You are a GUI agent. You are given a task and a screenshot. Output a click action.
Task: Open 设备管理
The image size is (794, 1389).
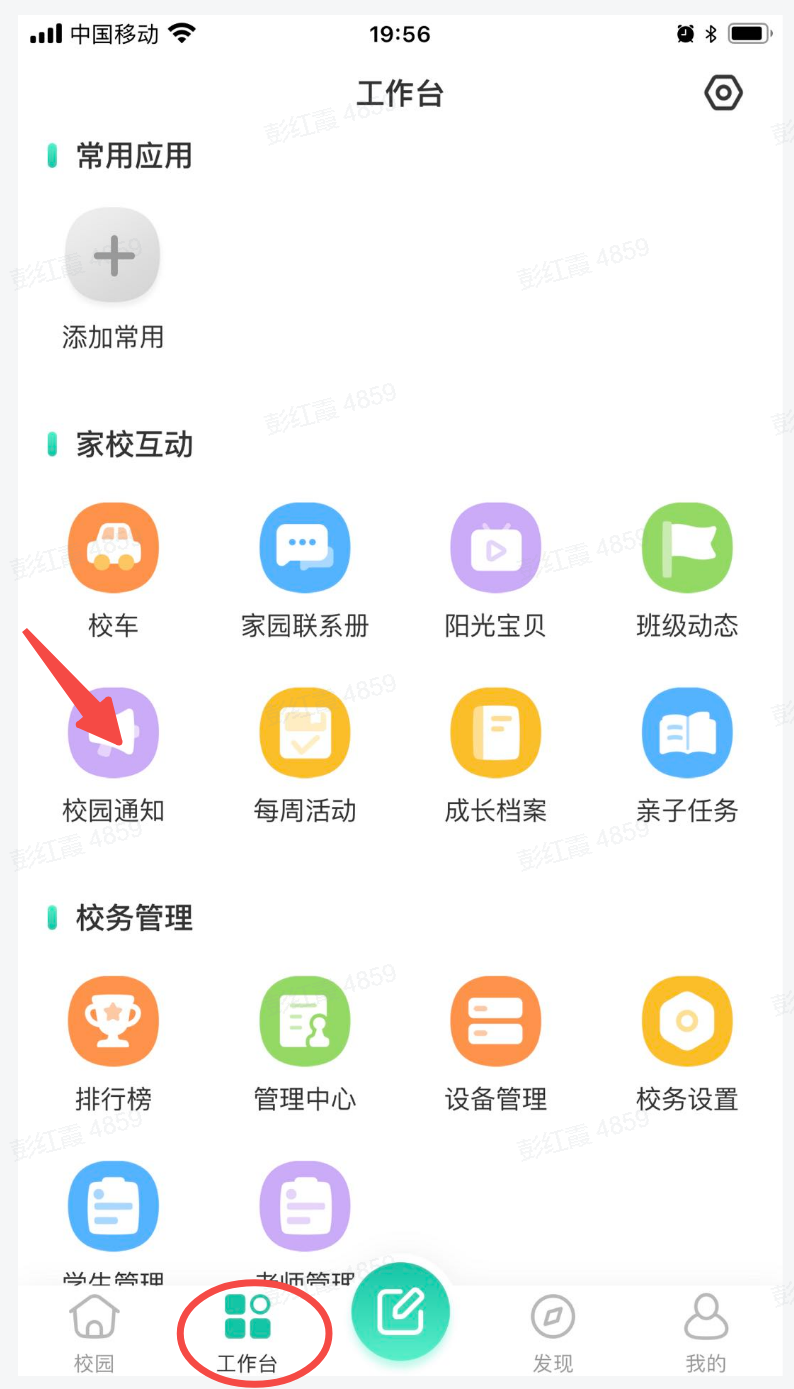click(x=496, y=1021)
